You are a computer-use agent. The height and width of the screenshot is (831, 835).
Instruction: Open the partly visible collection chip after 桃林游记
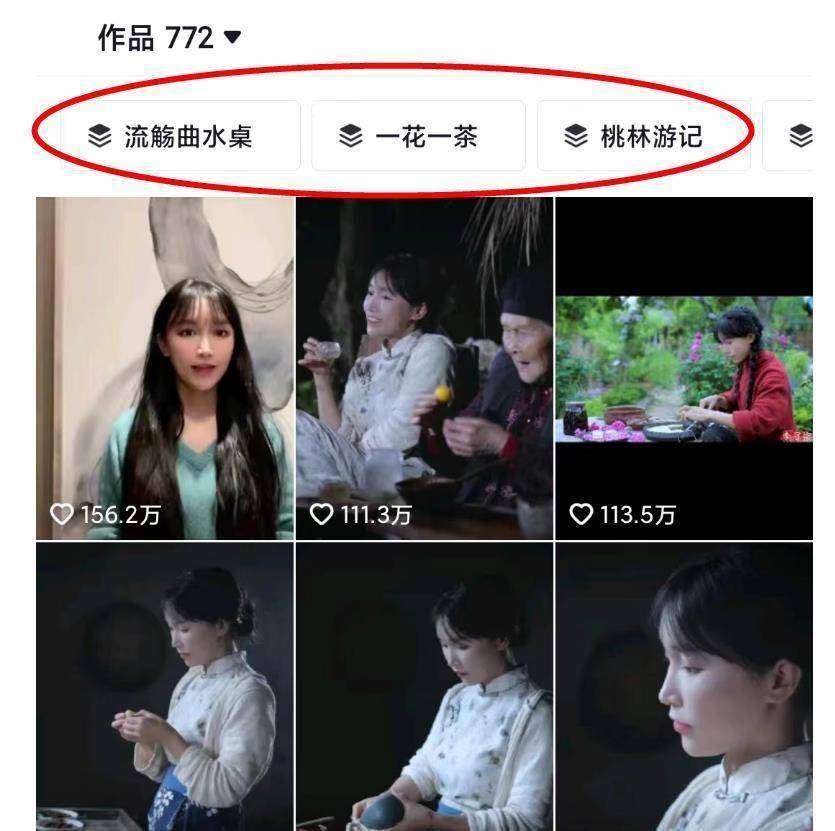[798, 136]
